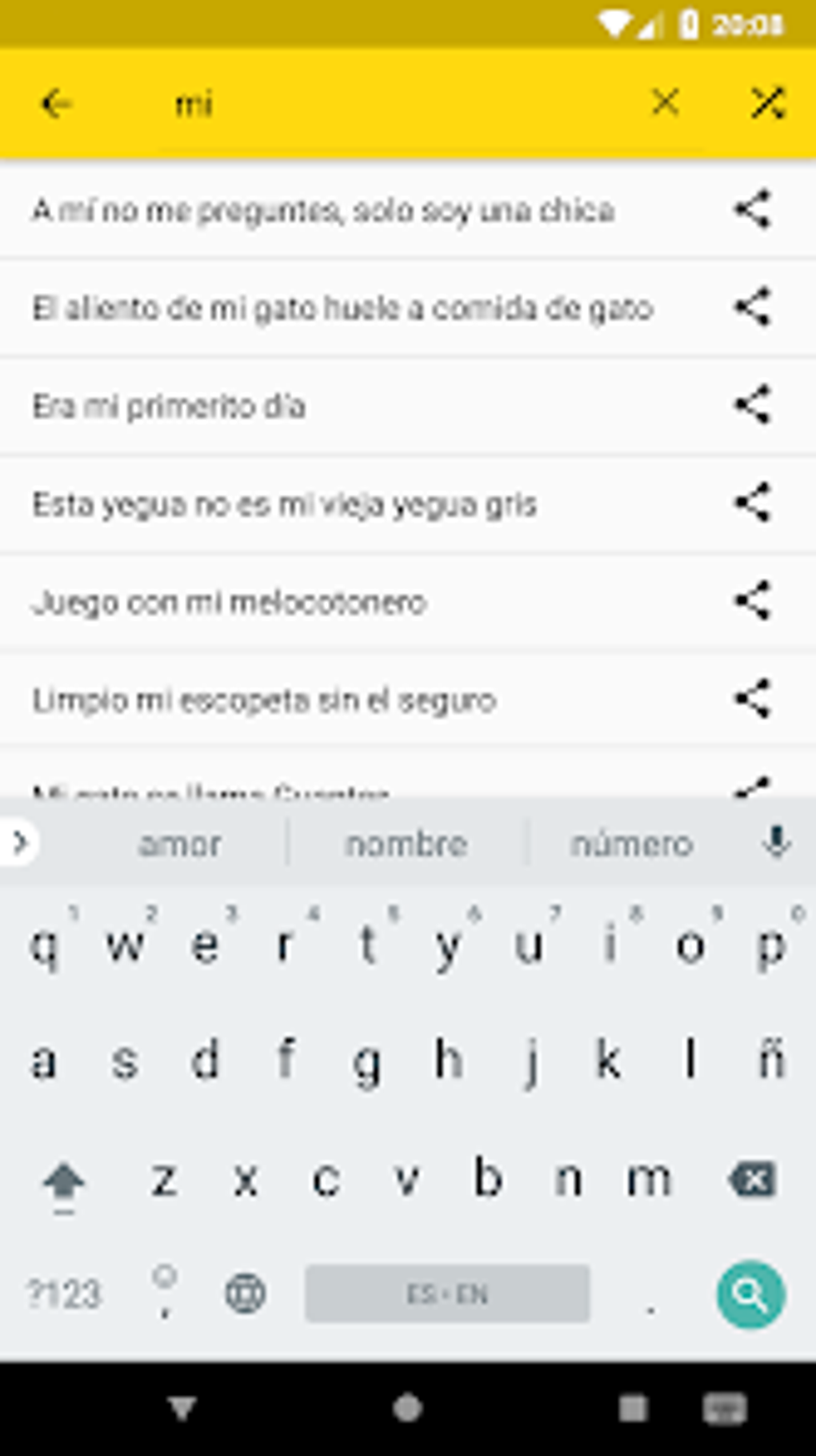Share 'Limpio mi escopeta' phrase
Screen dimensions: 816x1456
click(x=753, y=700)
